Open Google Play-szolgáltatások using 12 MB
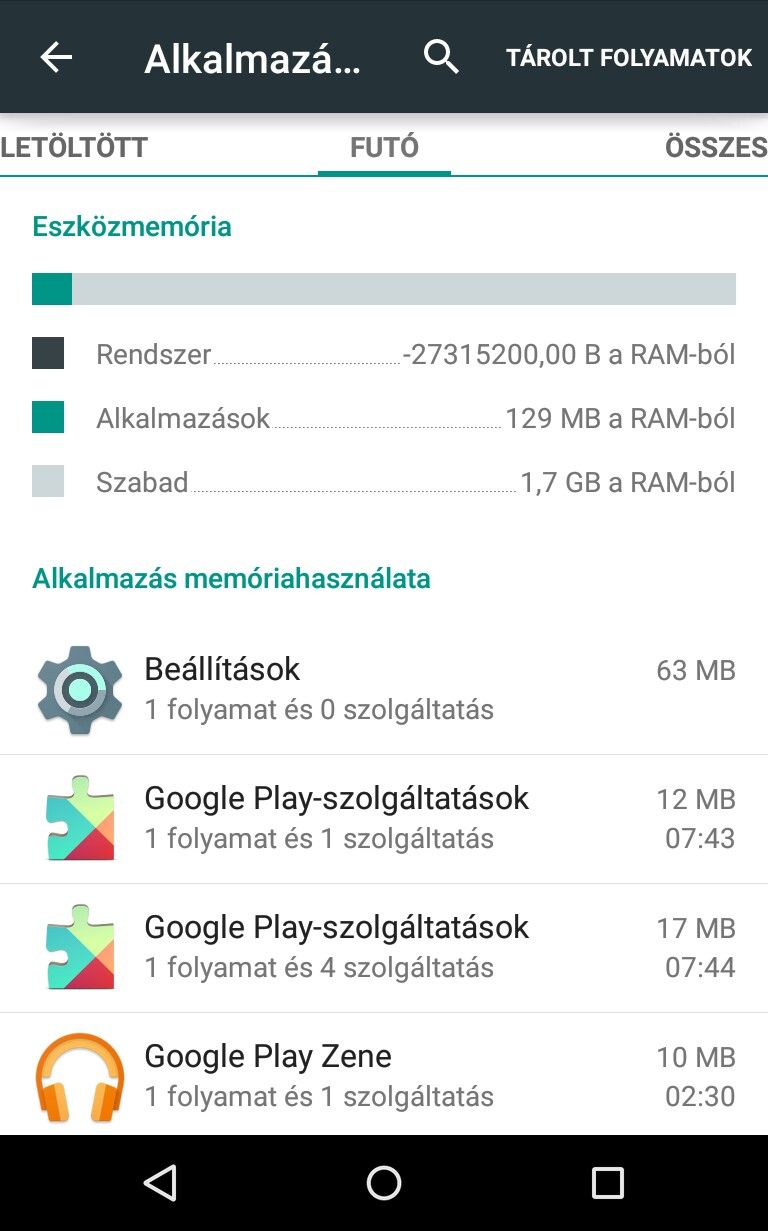This screenshot has height=1231, width=768. point(384,819)
